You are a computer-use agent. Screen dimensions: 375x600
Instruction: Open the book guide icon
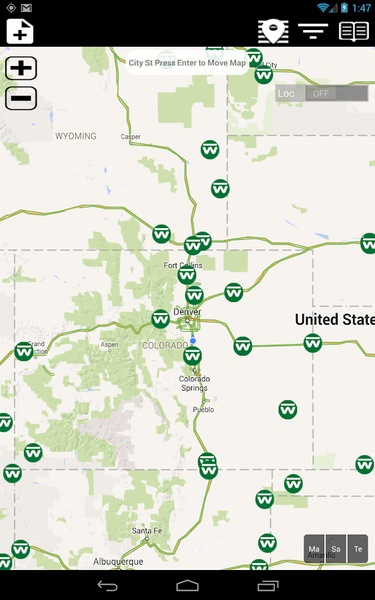coord(354,31)
